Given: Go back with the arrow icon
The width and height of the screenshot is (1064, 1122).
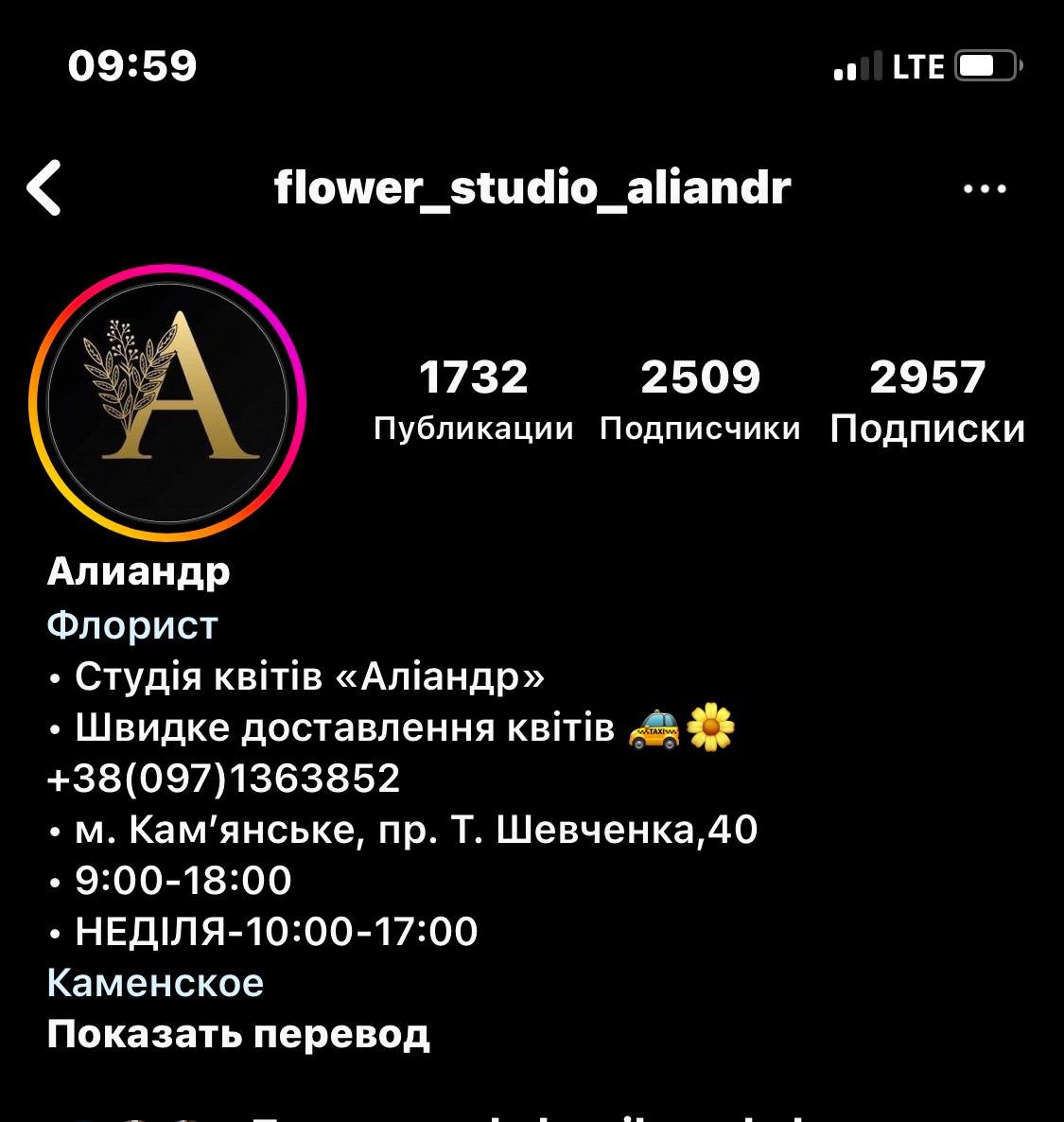Looking at the screenshot, I should [x=44, y=188].
